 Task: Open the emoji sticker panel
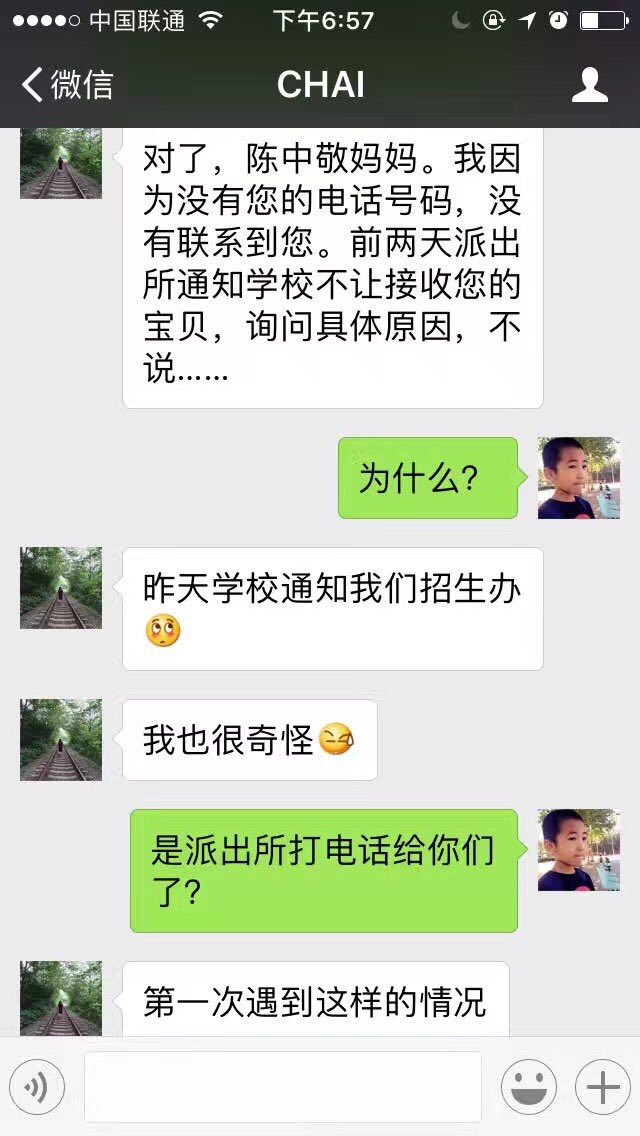coord(529,1087)
